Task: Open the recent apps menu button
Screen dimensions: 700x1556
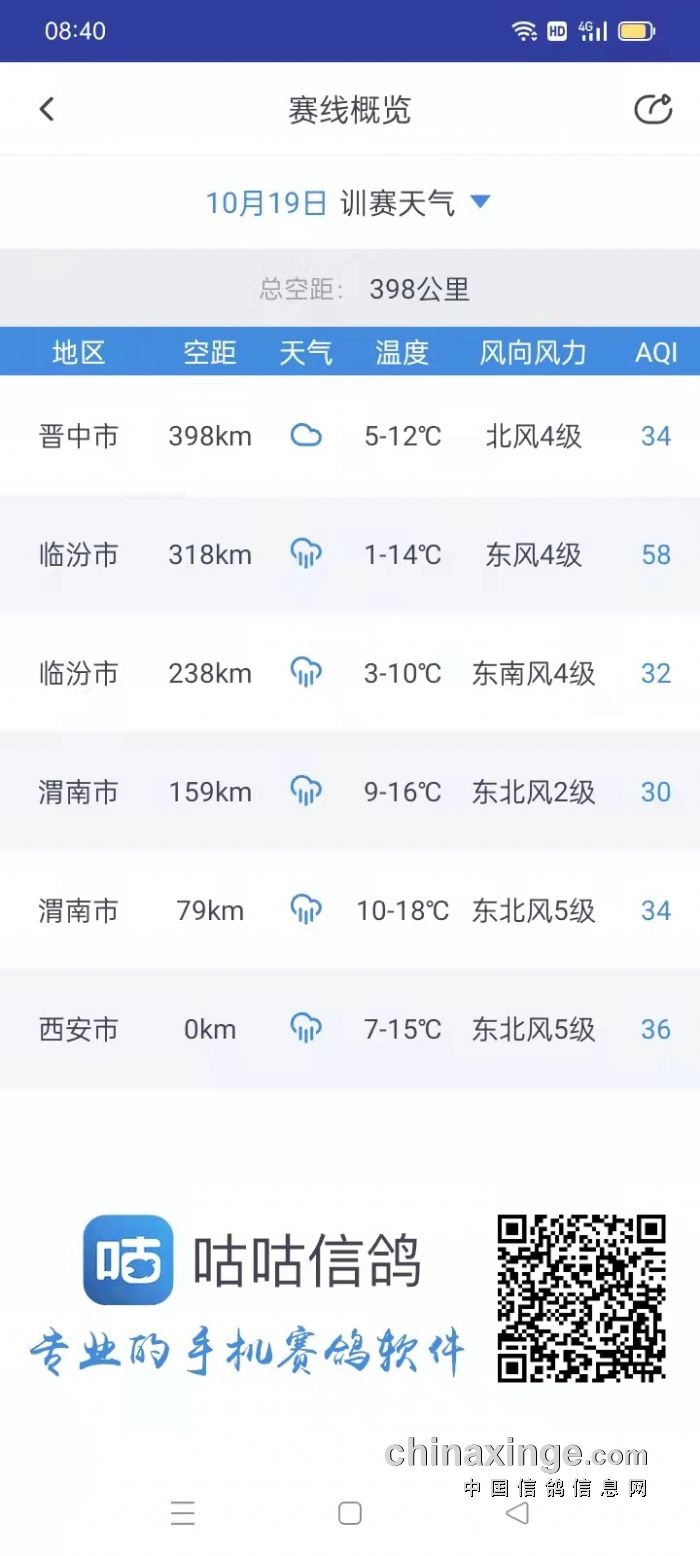Action: tap(183, 1513)
